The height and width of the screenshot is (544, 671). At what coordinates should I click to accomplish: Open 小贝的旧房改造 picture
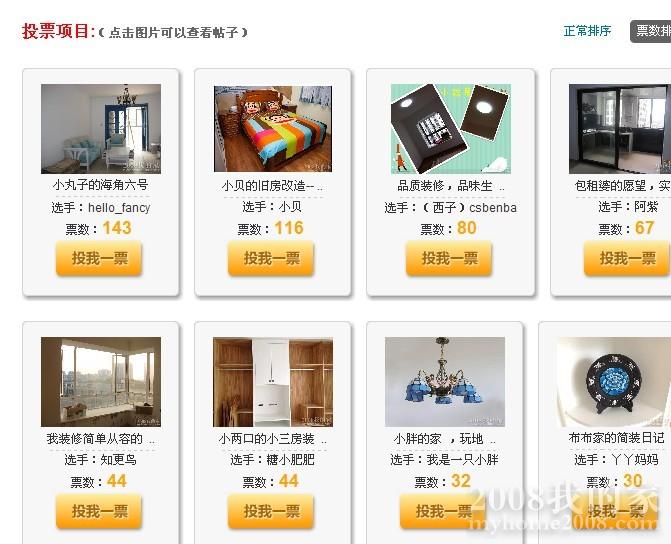272,128
